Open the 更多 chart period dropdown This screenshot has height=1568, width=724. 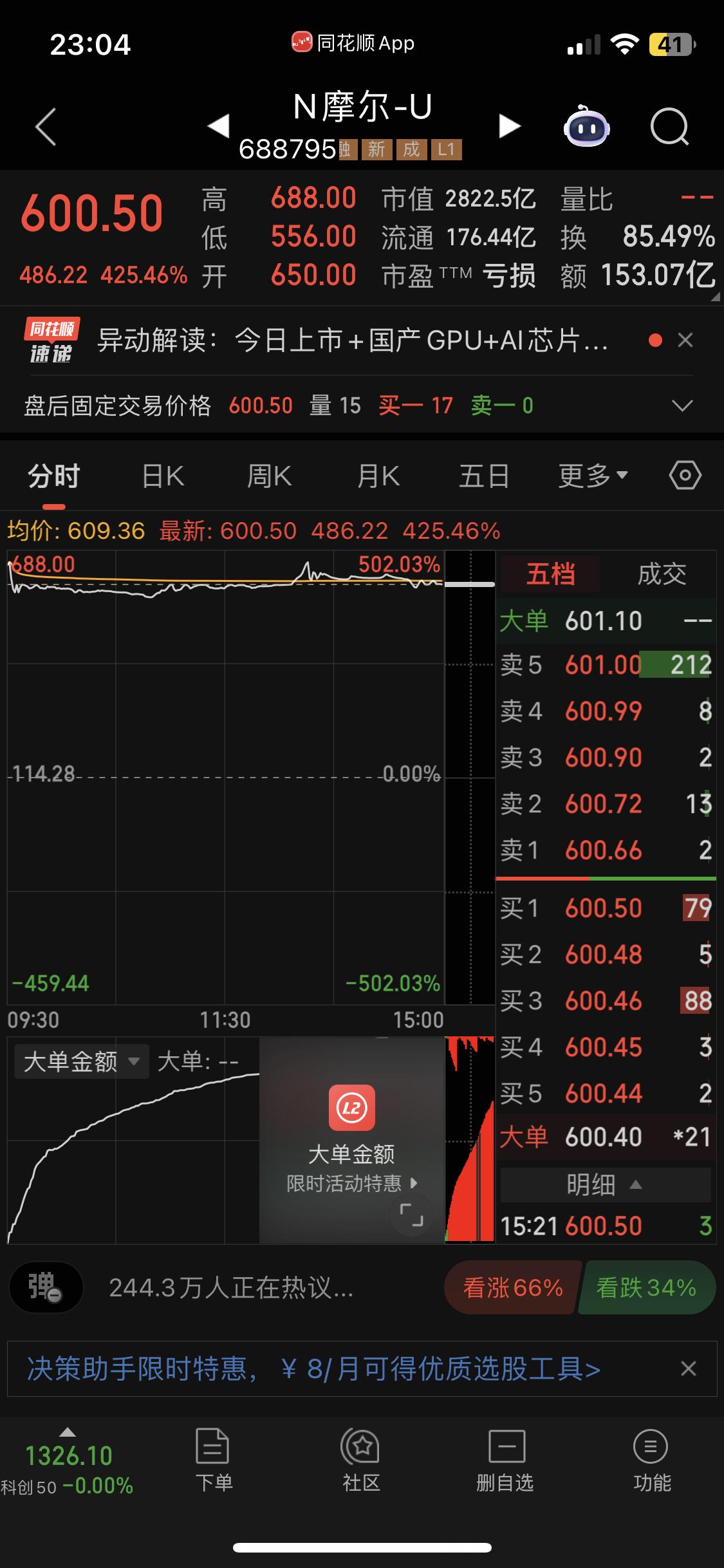click(x=590, y=474)
